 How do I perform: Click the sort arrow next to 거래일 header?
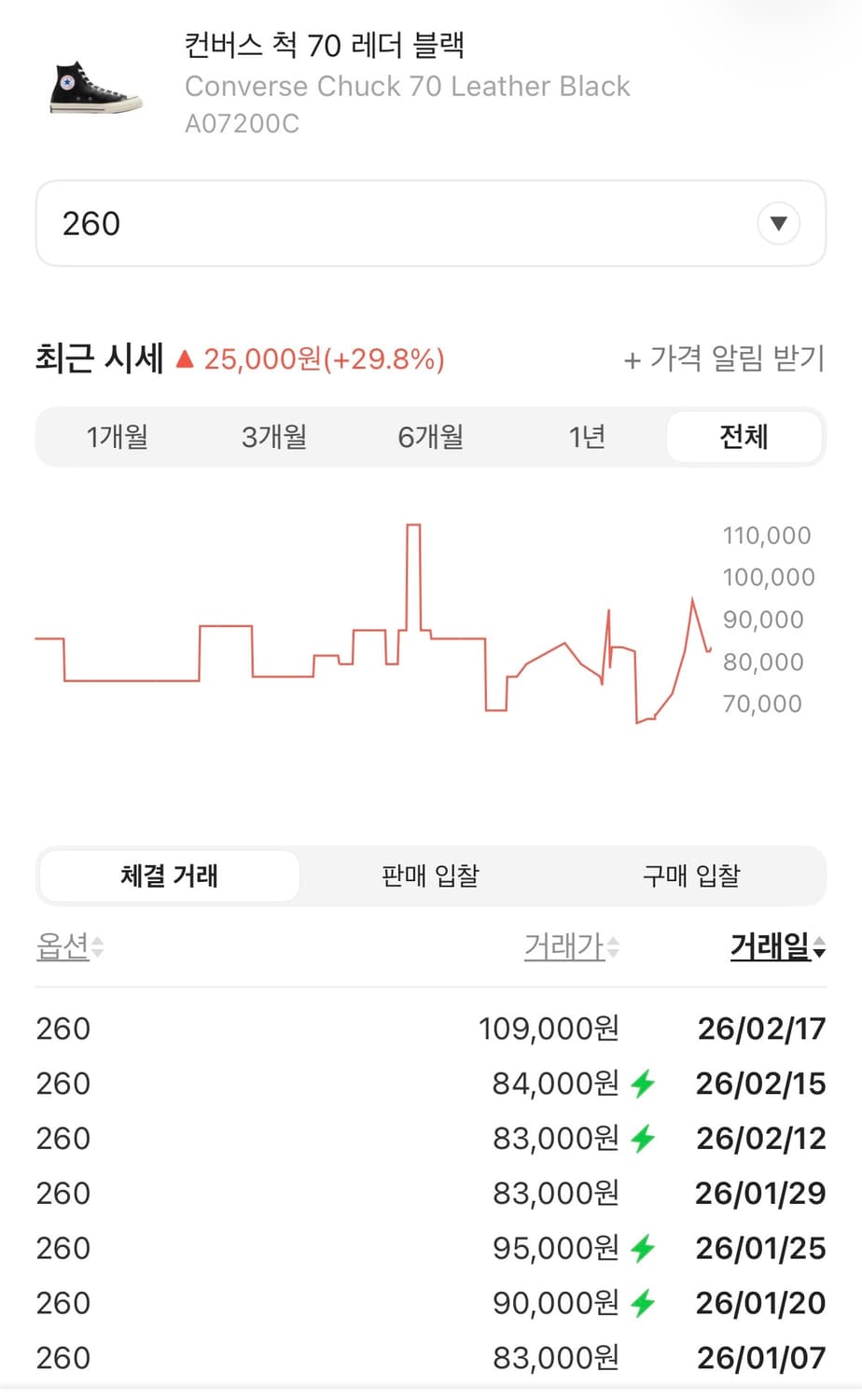pos(817,947)
